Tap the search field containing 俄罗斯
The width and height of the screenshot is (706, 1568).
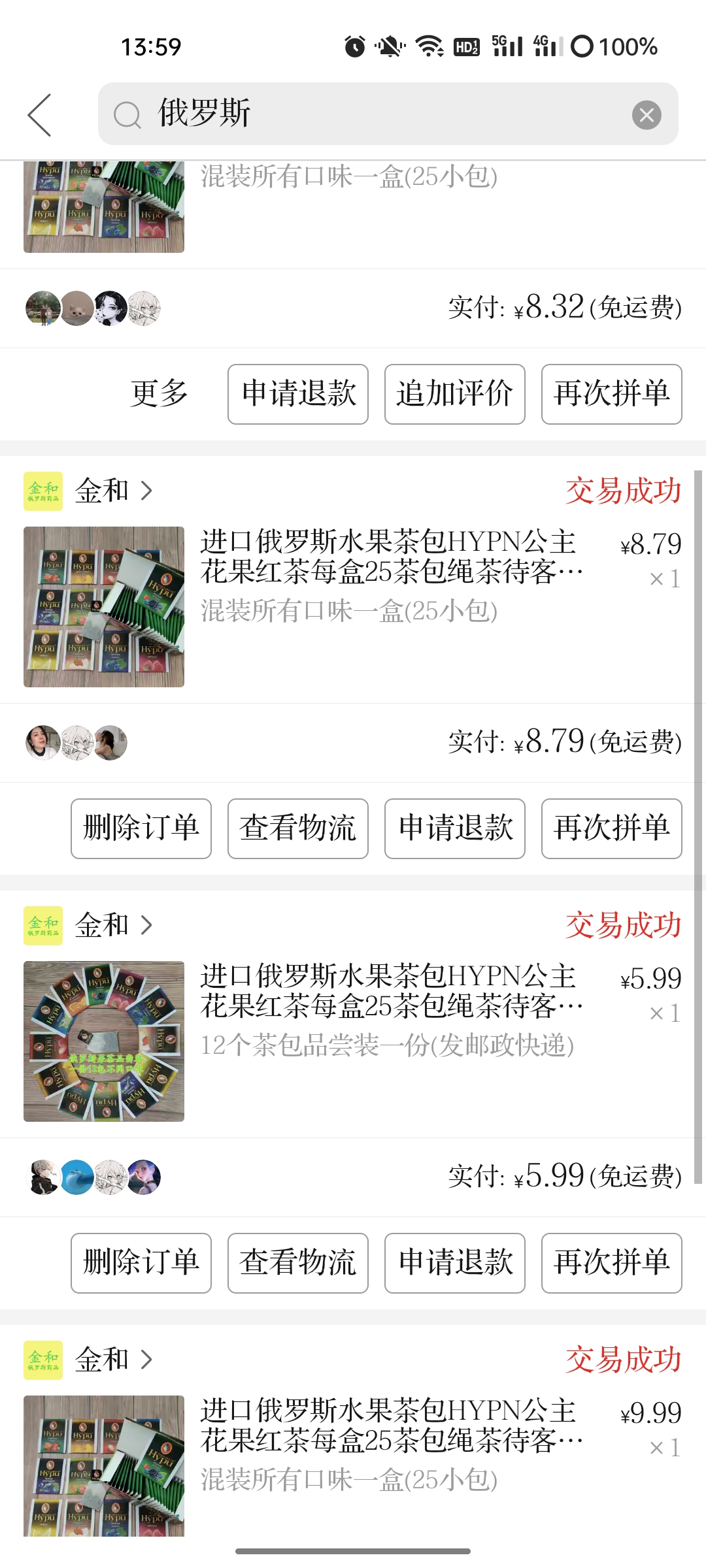click(x=366, y=114)
